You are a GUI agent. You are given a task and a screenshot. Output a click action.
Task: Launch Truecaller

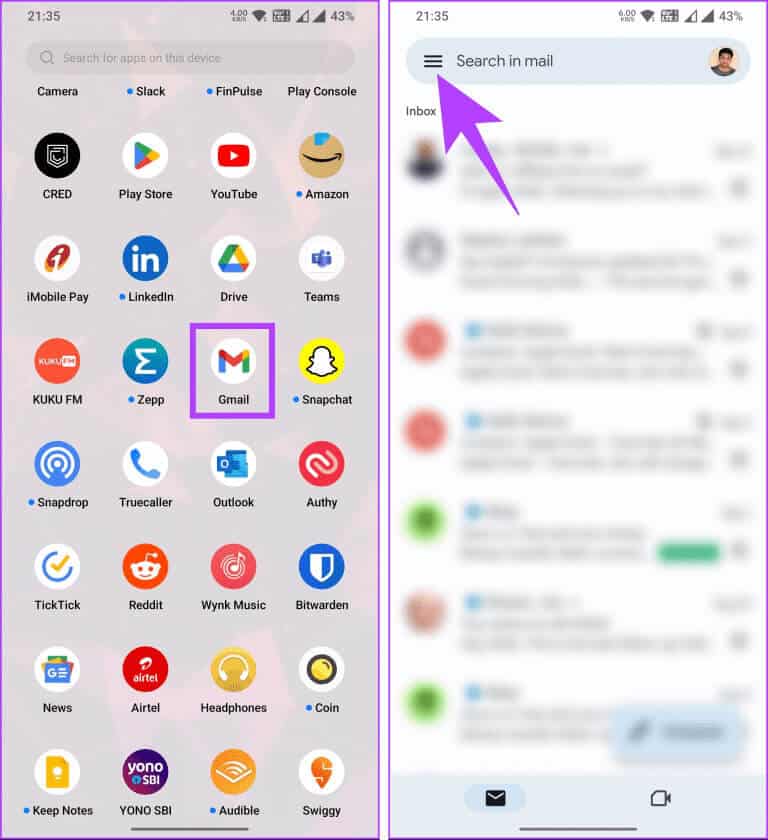[145, 464]
